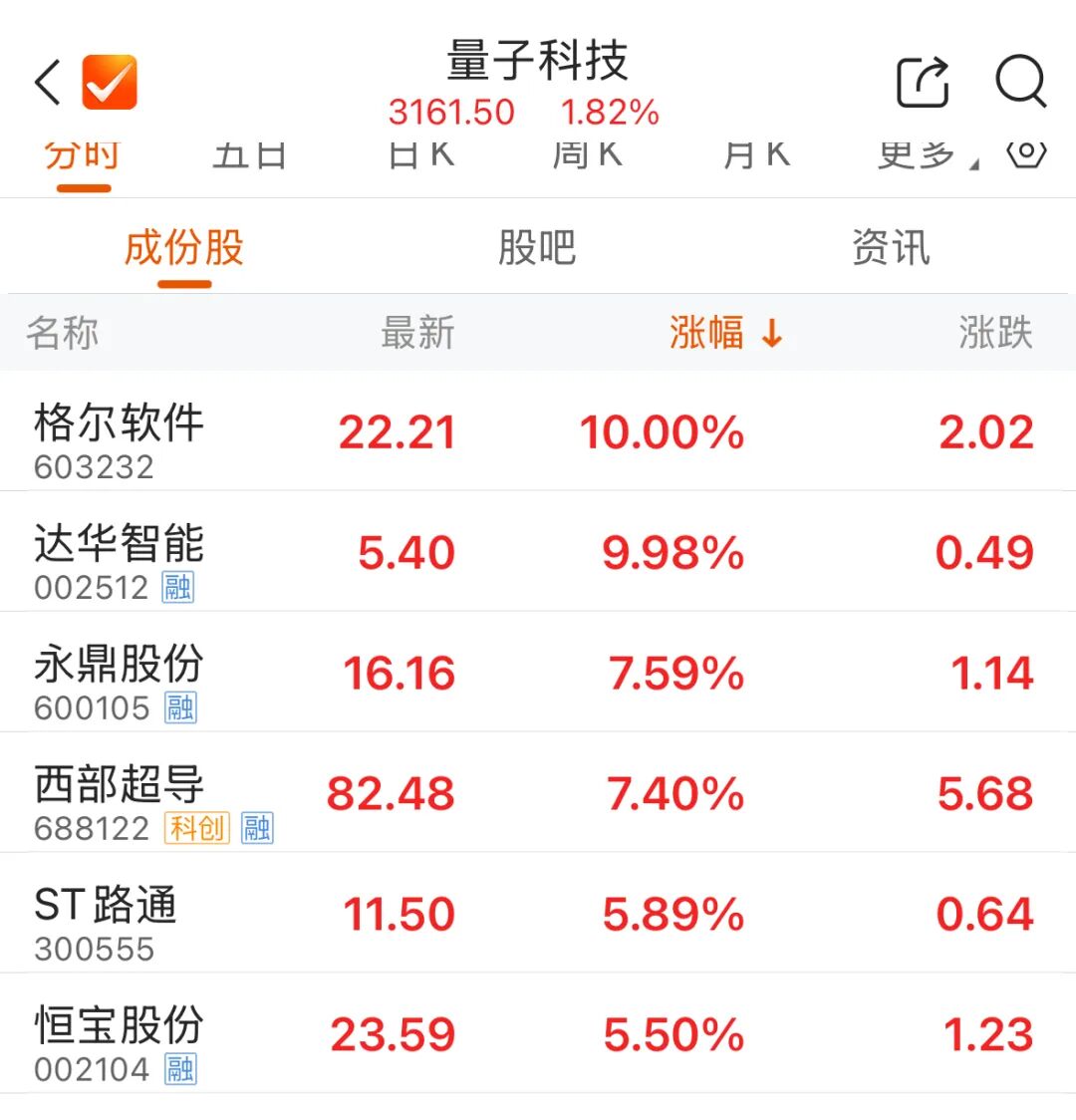This screenshot has width=1076, height=1120.
Task: Sort stocks by 最新 price
Action: coord(416,334)
